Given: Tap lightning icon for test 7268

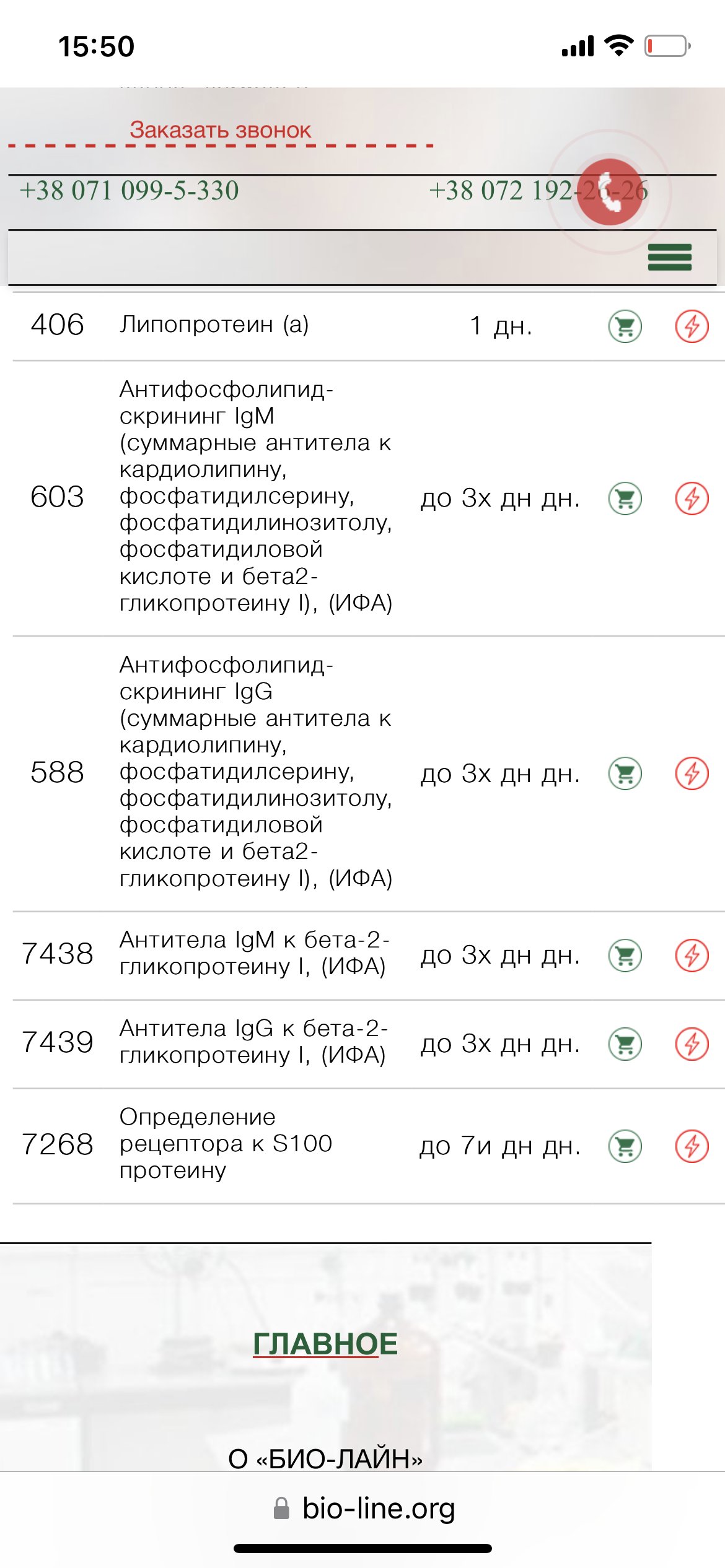Looking at the screenshot, I should point(692,1146).
